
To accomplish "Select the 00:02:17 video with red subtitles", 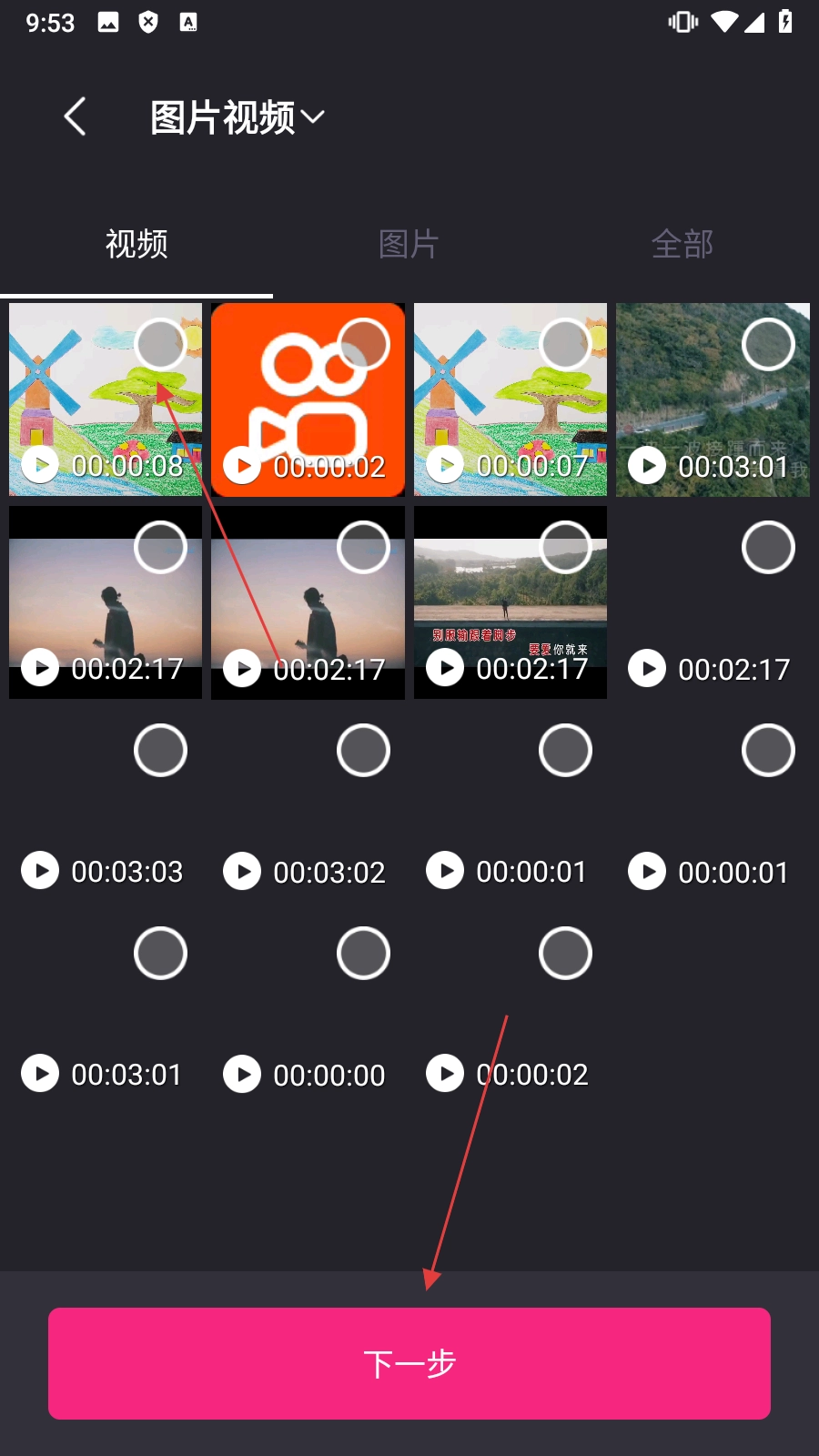I will click(565, 548).
